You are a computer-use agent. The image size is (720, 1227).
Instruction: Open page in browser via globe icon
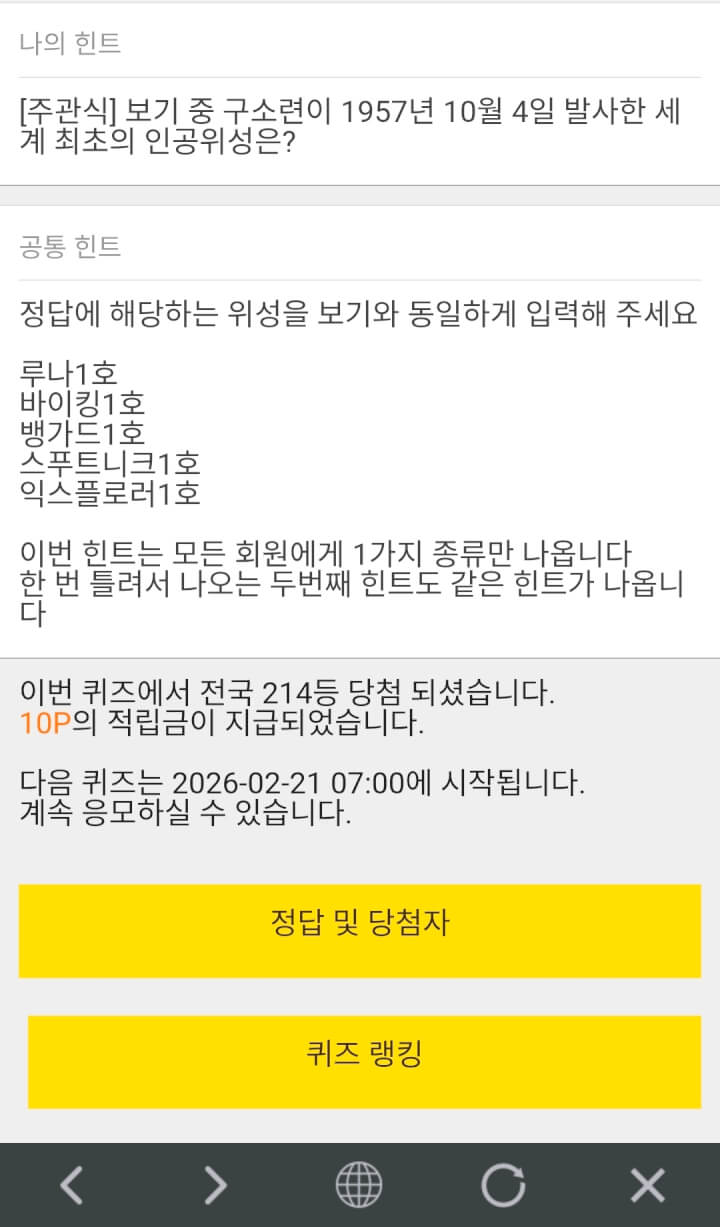tap(359, 1186)
